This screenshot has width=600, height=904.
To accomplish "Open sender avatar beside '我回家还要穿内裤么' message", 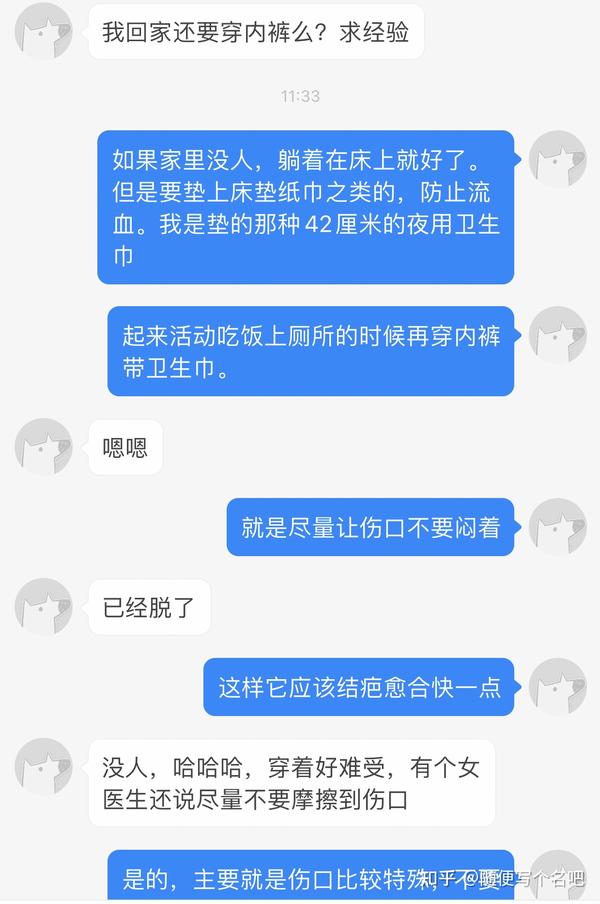I will coord(43,28).
